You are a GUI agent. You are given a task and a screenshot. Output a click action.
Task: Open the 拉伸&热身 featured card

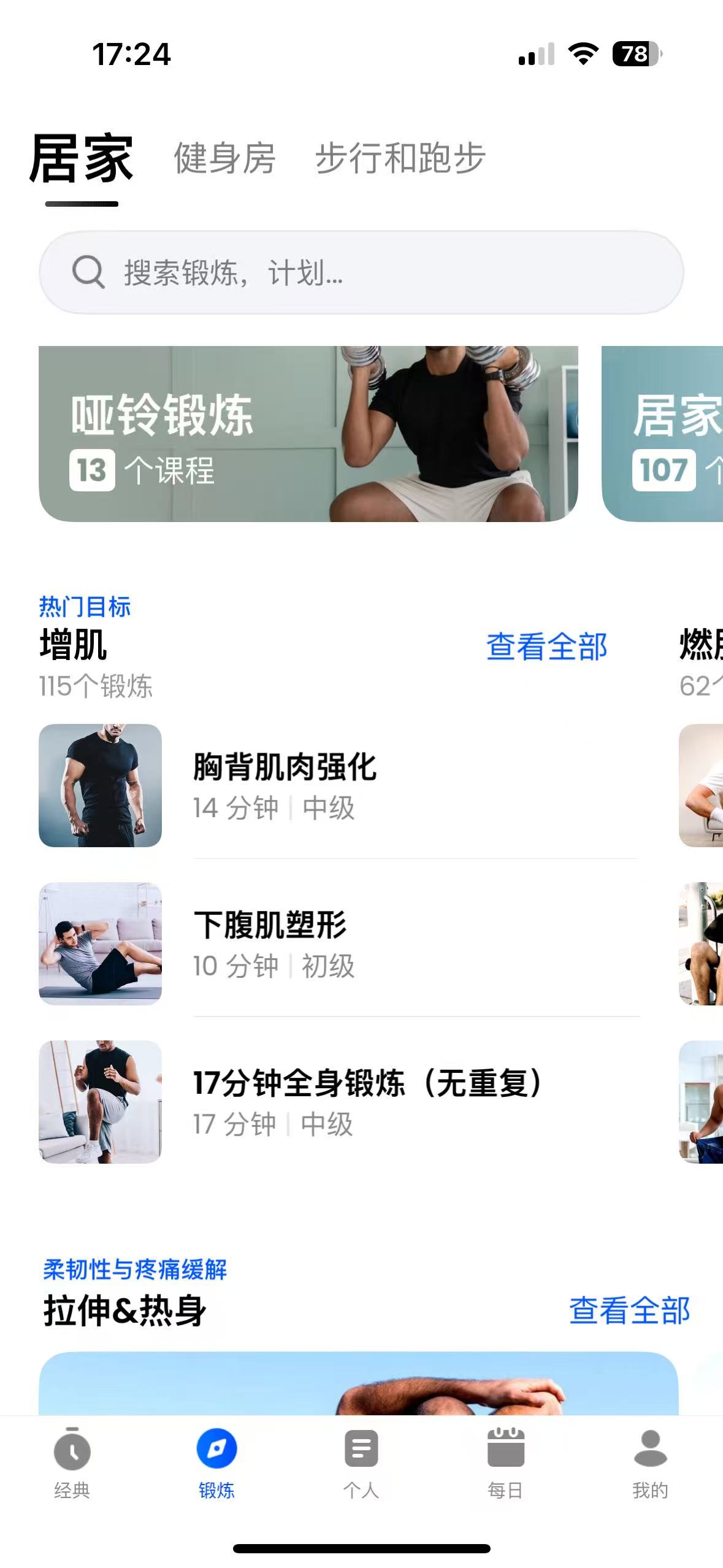(x=358, y=1384)
